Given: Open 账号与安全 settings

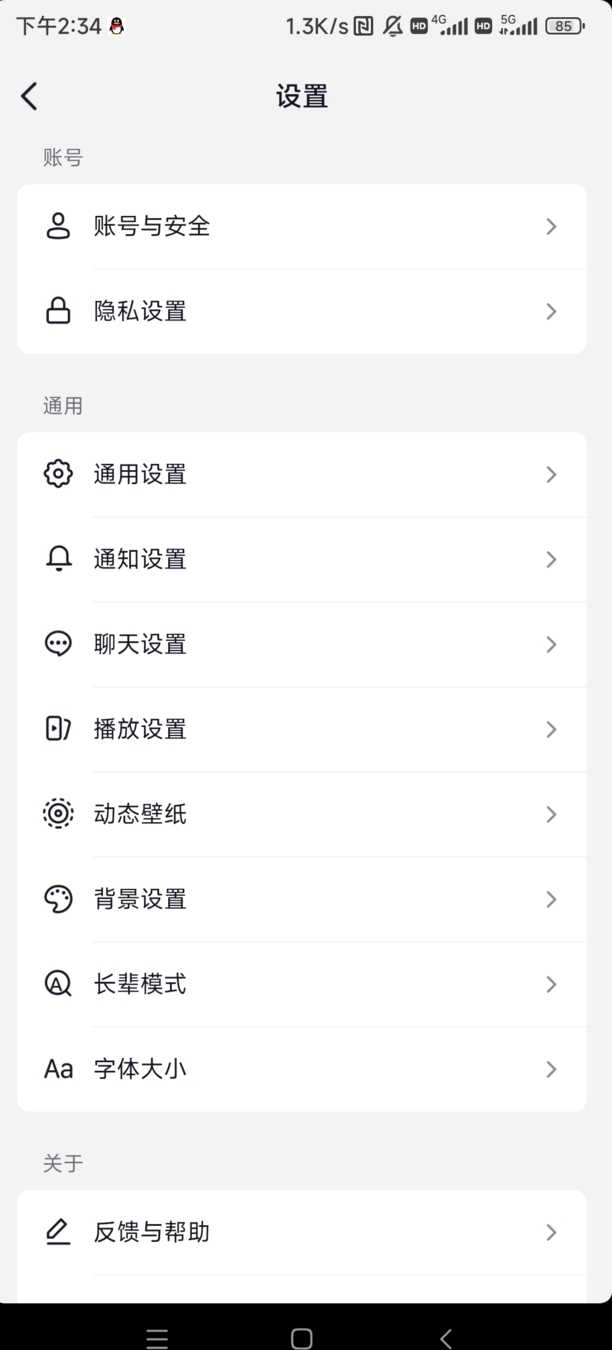Looking at the screenshot, I should point(301,227).
